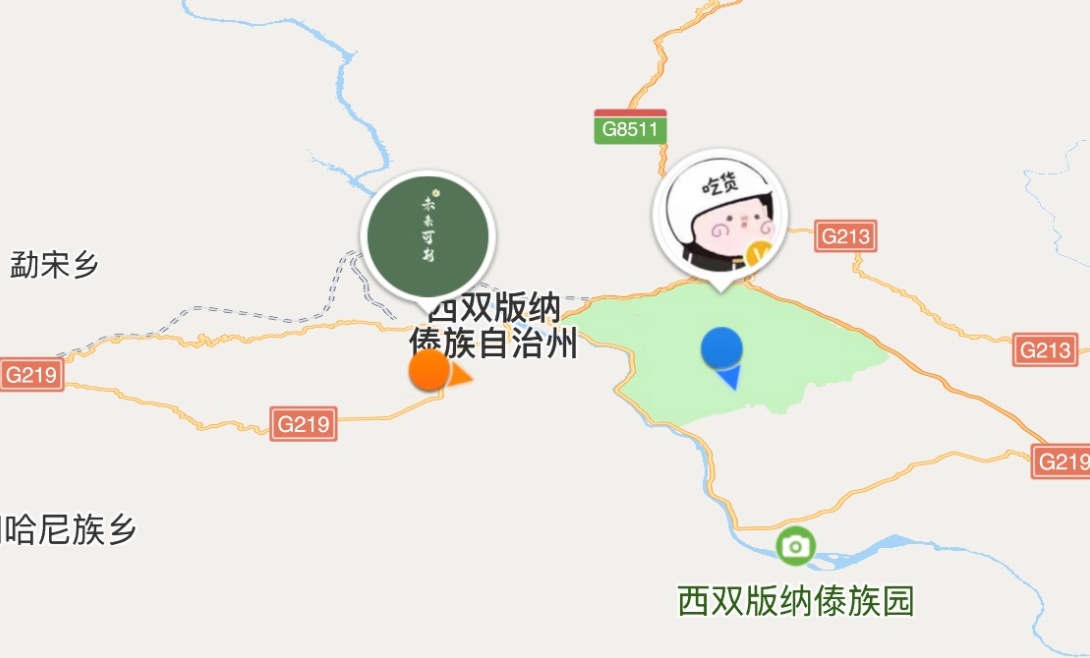Screen dimensions: 1090x658
Task: Open the green avatar marker with orange pin
Action: 429,234
